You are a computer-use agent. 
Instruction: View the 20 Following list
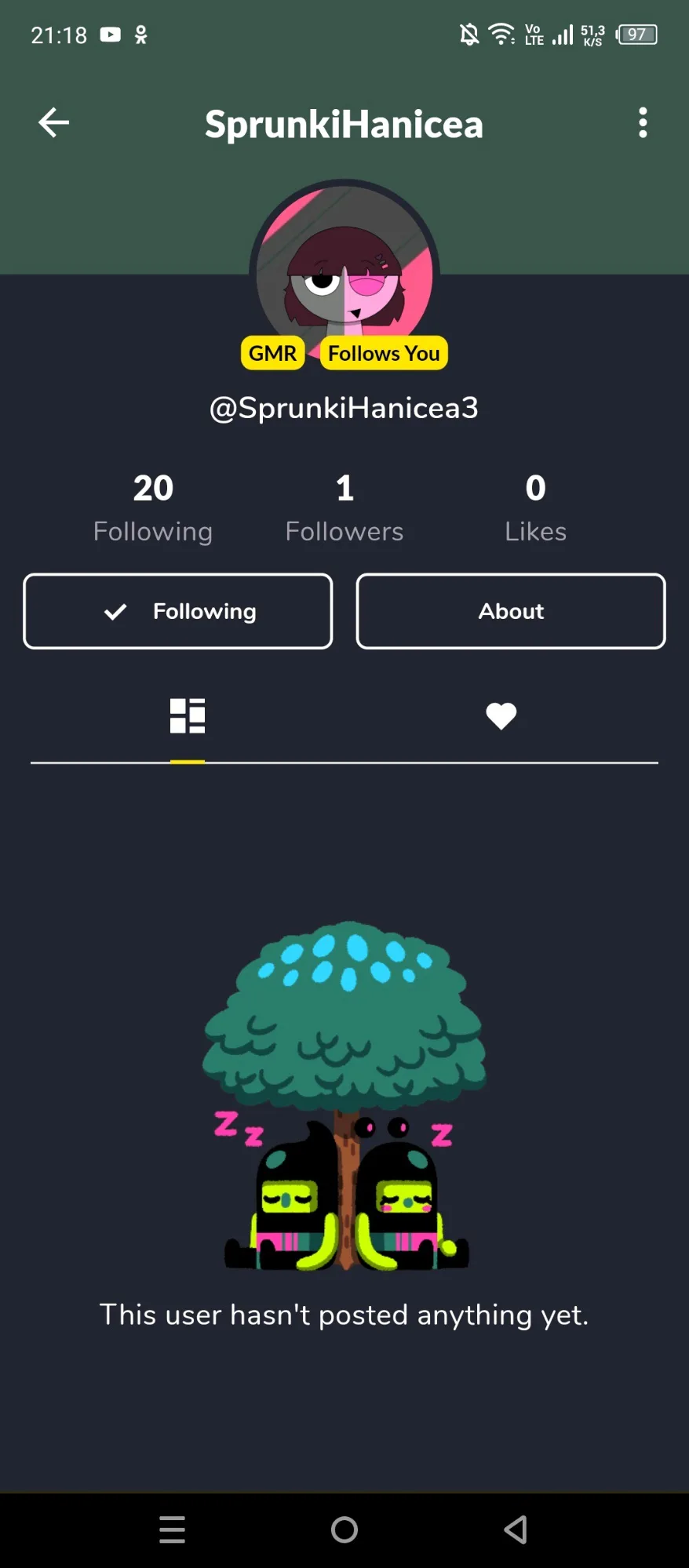coord(153,508)
